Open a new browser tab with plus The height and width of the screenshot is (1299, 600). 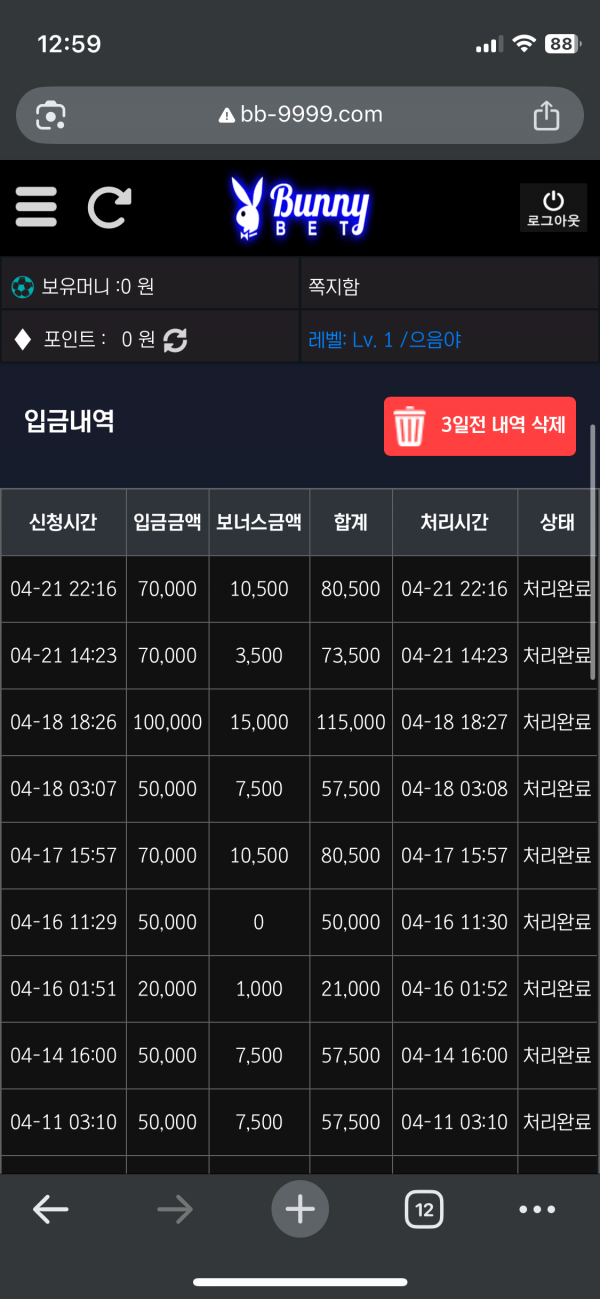point(300,1210)
